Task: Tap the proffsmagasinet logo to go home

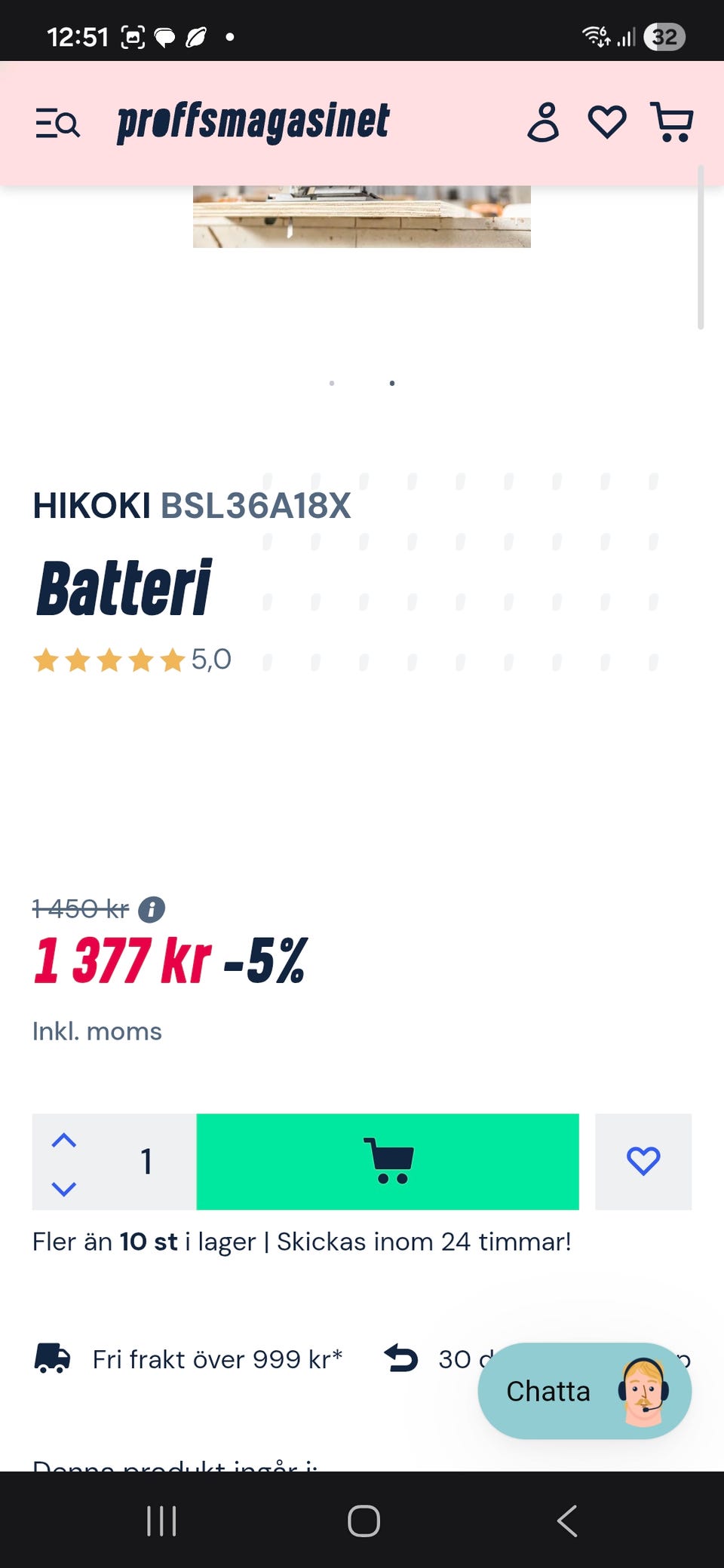Action: (253, 123)
